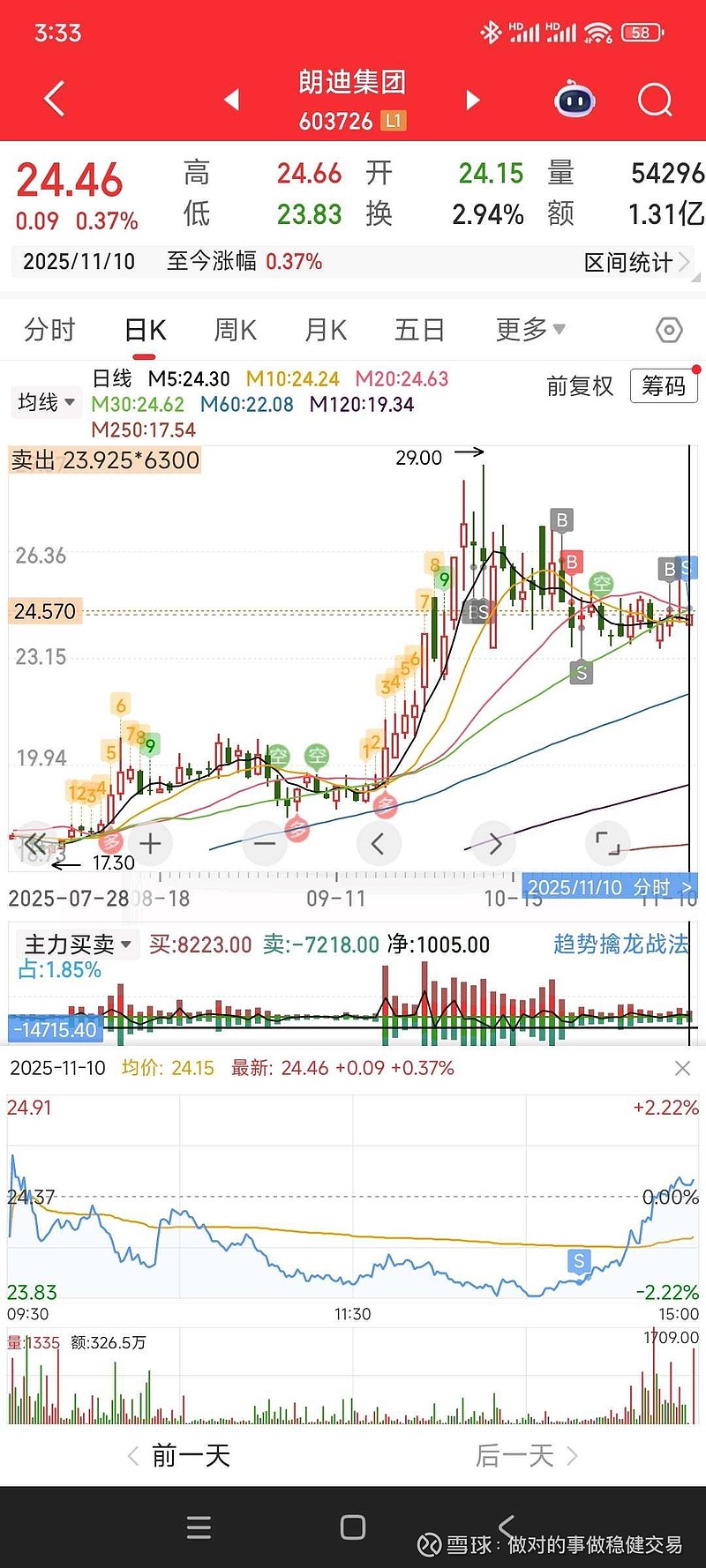Viewport: 706px width, 1568px height.
Task: Open the 筹码 chip distribution
Action: click(x=664, y=386)
